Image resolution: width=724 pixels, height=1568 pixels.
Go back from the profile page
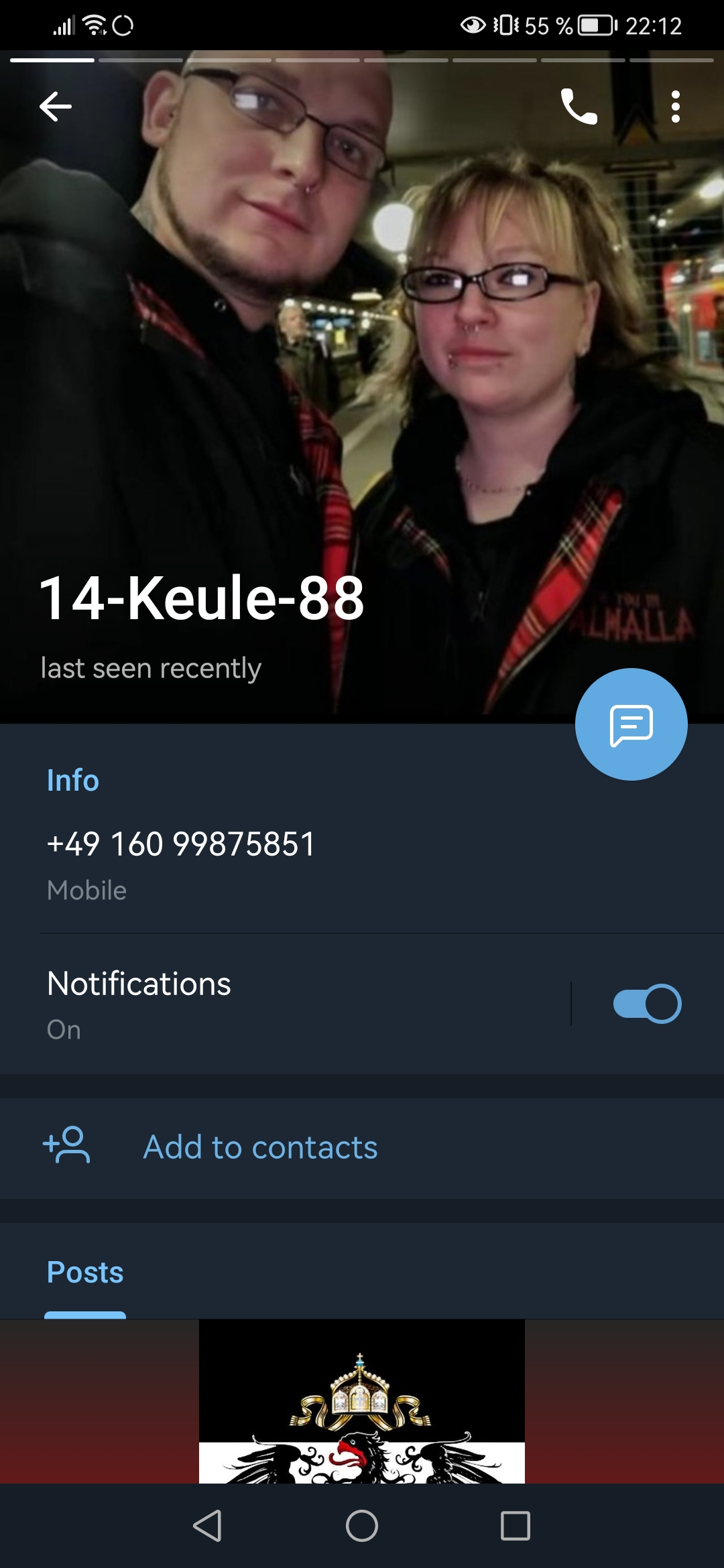tap(56, 107)
